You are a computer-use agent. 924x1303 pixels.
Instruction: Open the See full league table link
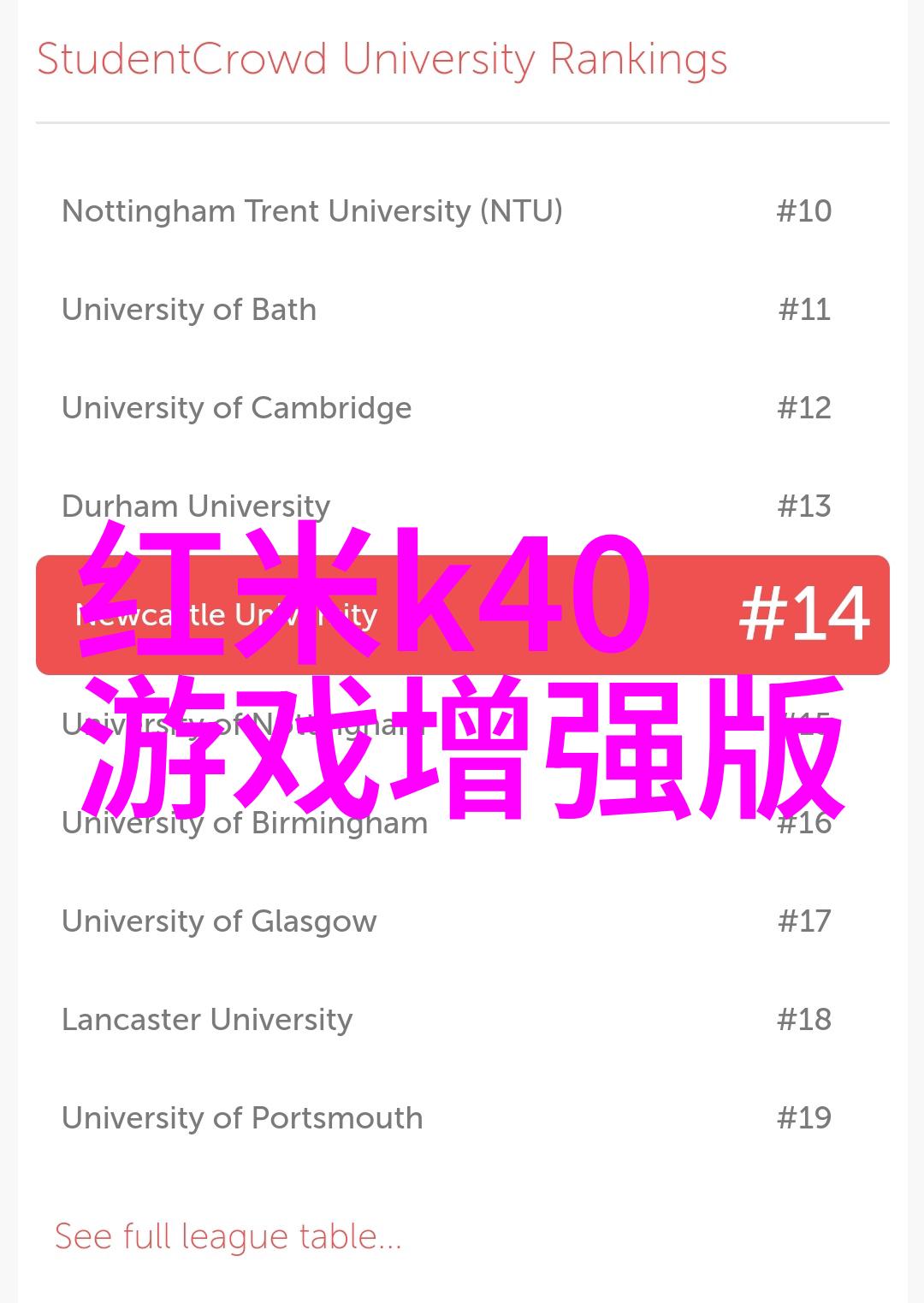pyautogui.click(x=228, y=1237)
